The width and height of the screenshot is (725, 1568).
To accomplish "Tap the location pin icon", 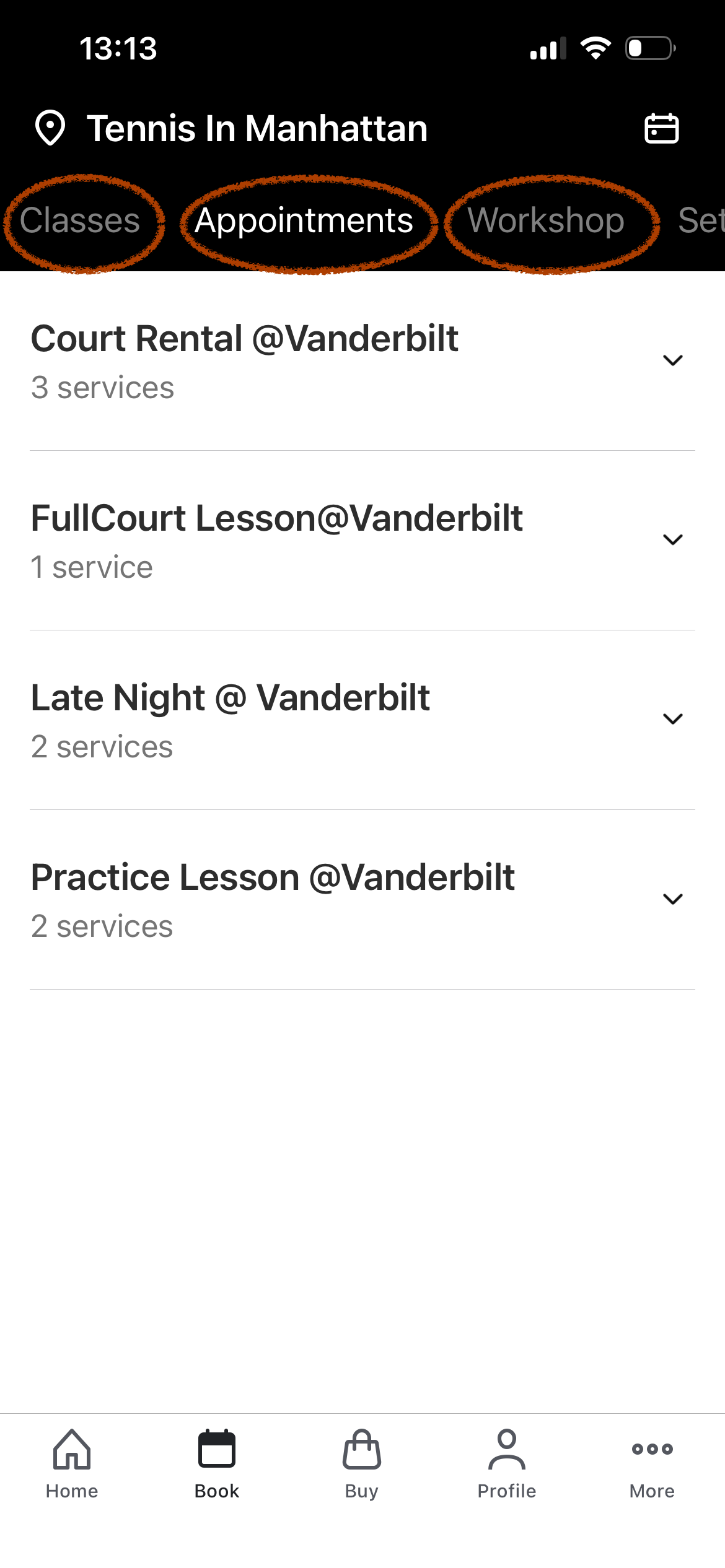I will pyautogui.click(x=51, y=128).
